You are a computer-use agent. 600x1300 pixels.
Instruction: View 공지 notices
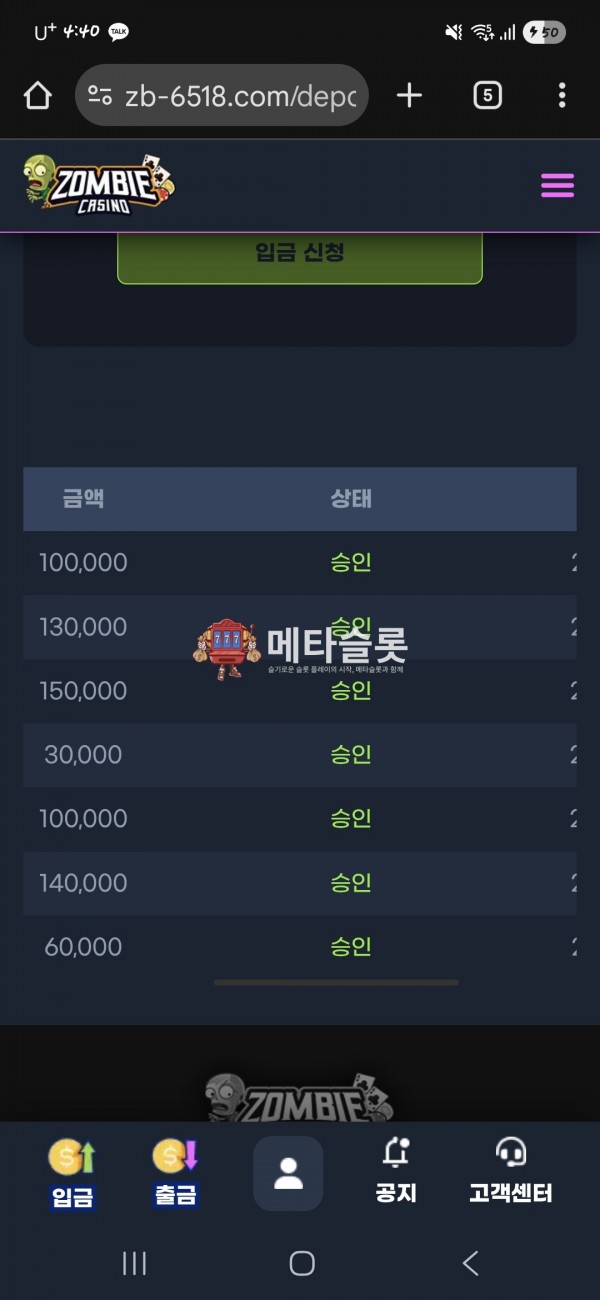tap(396, 1173)
